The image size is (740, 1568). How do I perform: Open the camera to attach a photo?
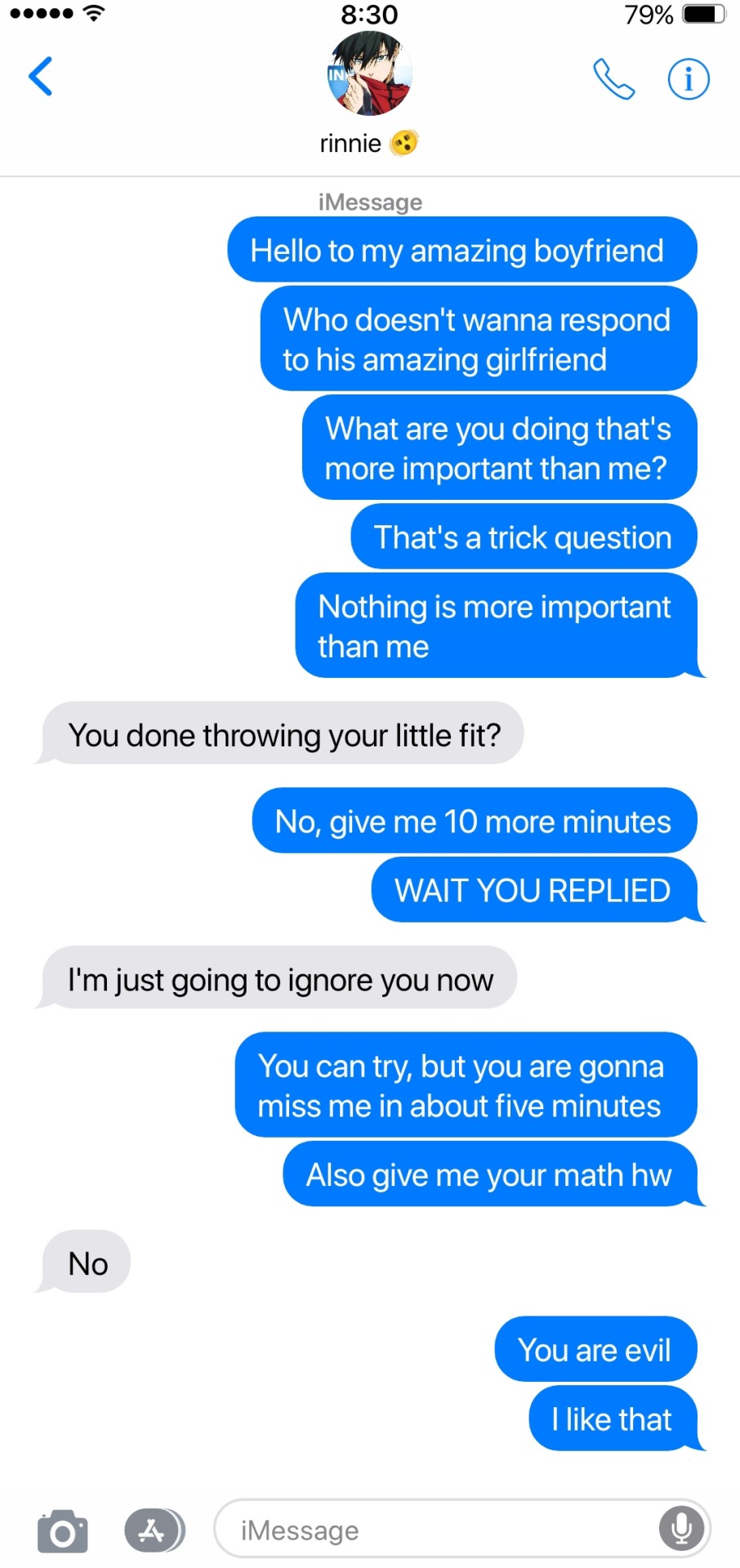pos(62,1530)
